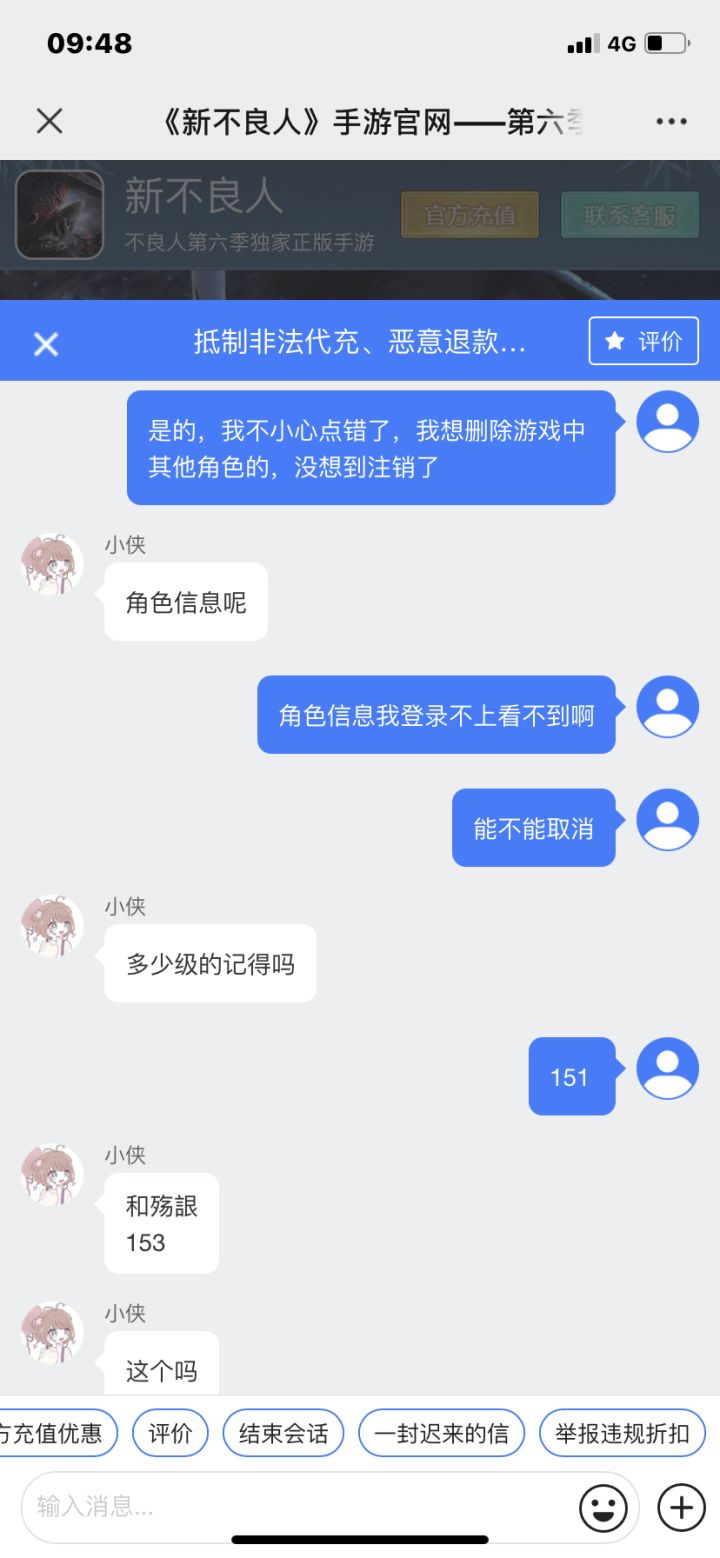Select the 举报违规折扣 quick reply chip

(x=622, y=1432)
